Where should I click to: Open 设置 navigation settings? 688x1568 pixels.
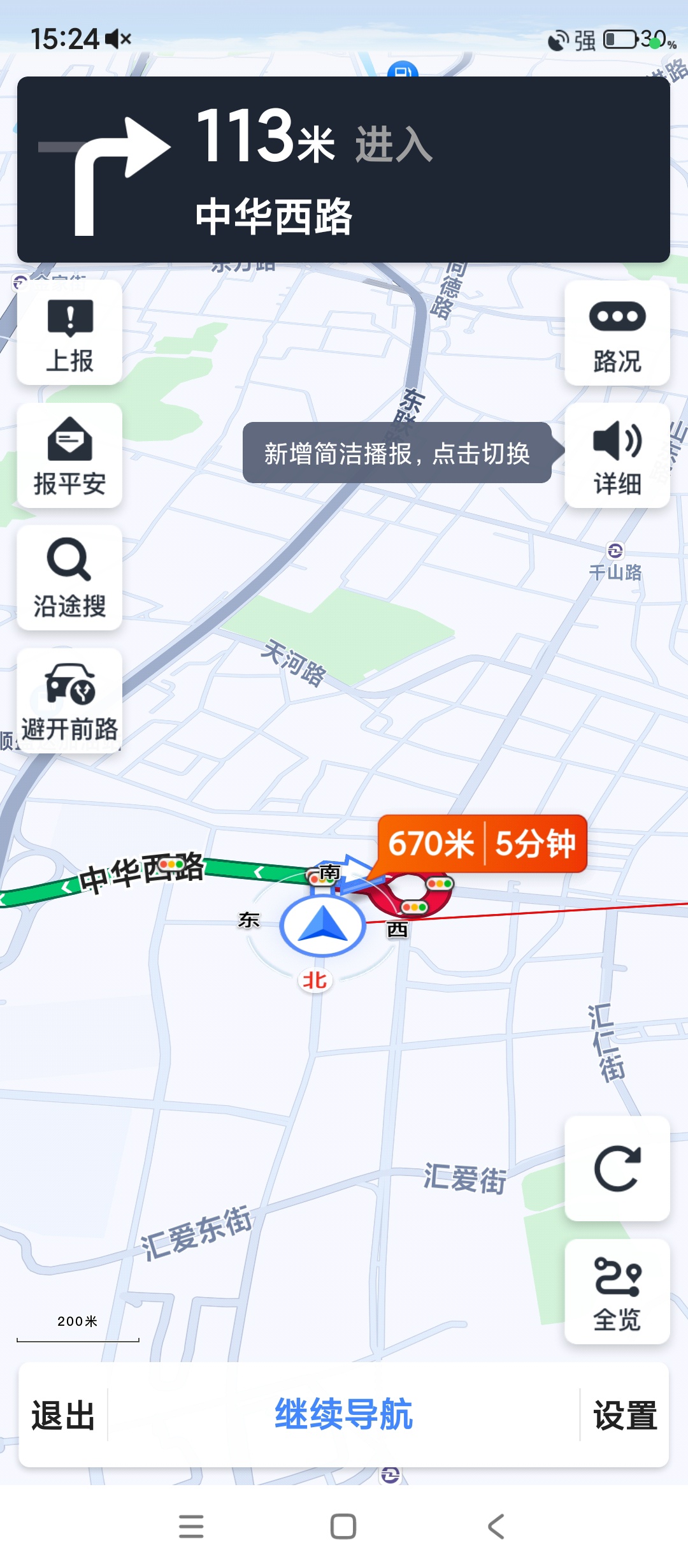(625, 1415)
